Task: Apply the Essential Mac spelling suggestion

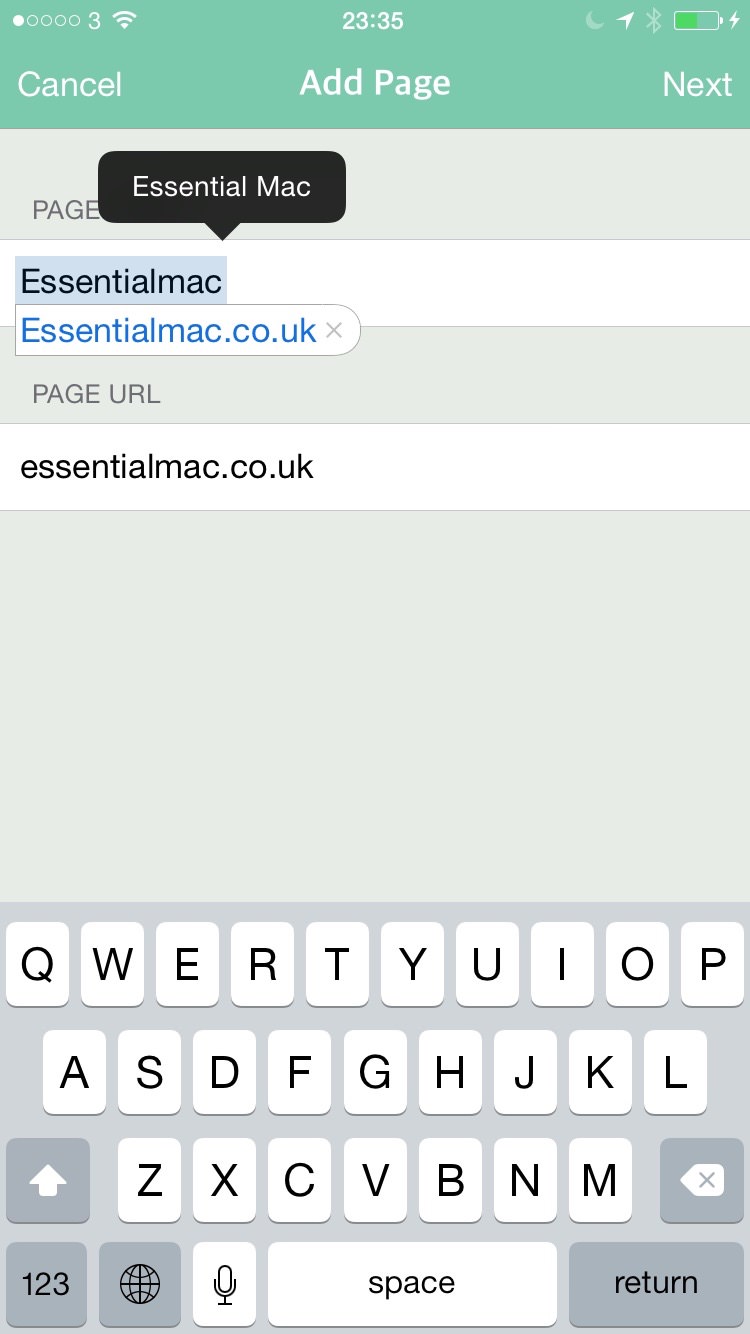Action: click(222, 187)
